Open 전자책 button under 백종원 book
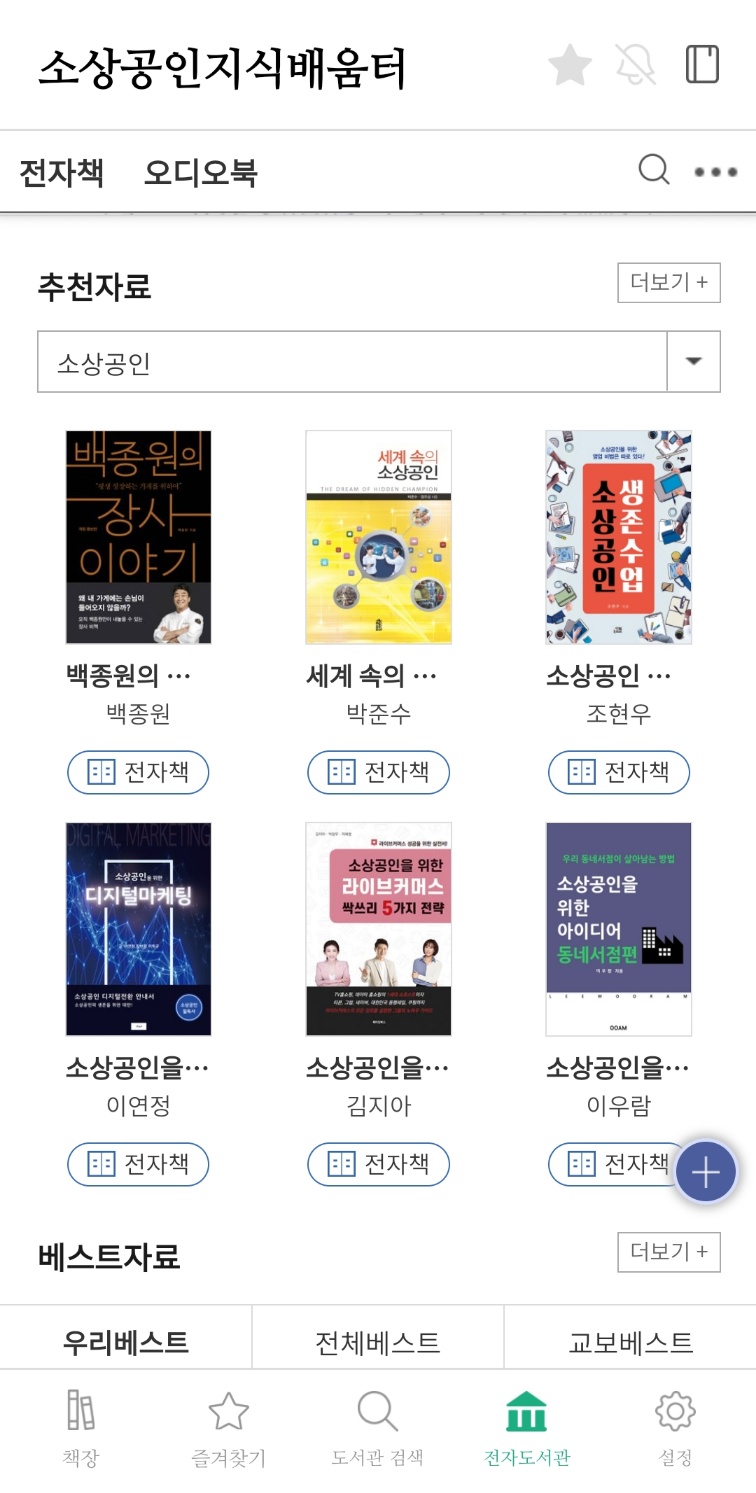 click(x=137, y=771)
